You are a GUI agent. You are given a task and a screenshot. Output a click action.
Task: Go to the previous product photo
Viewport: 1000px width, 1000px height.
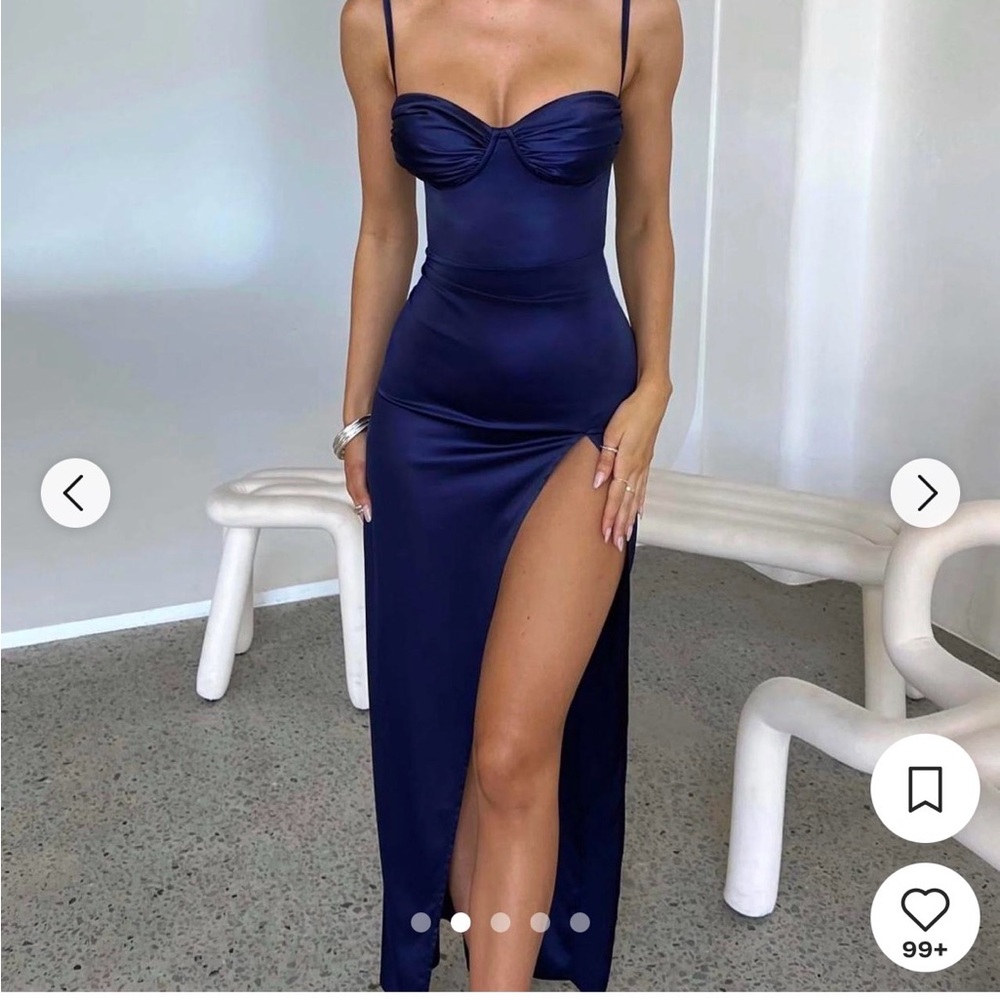point(75,493)
